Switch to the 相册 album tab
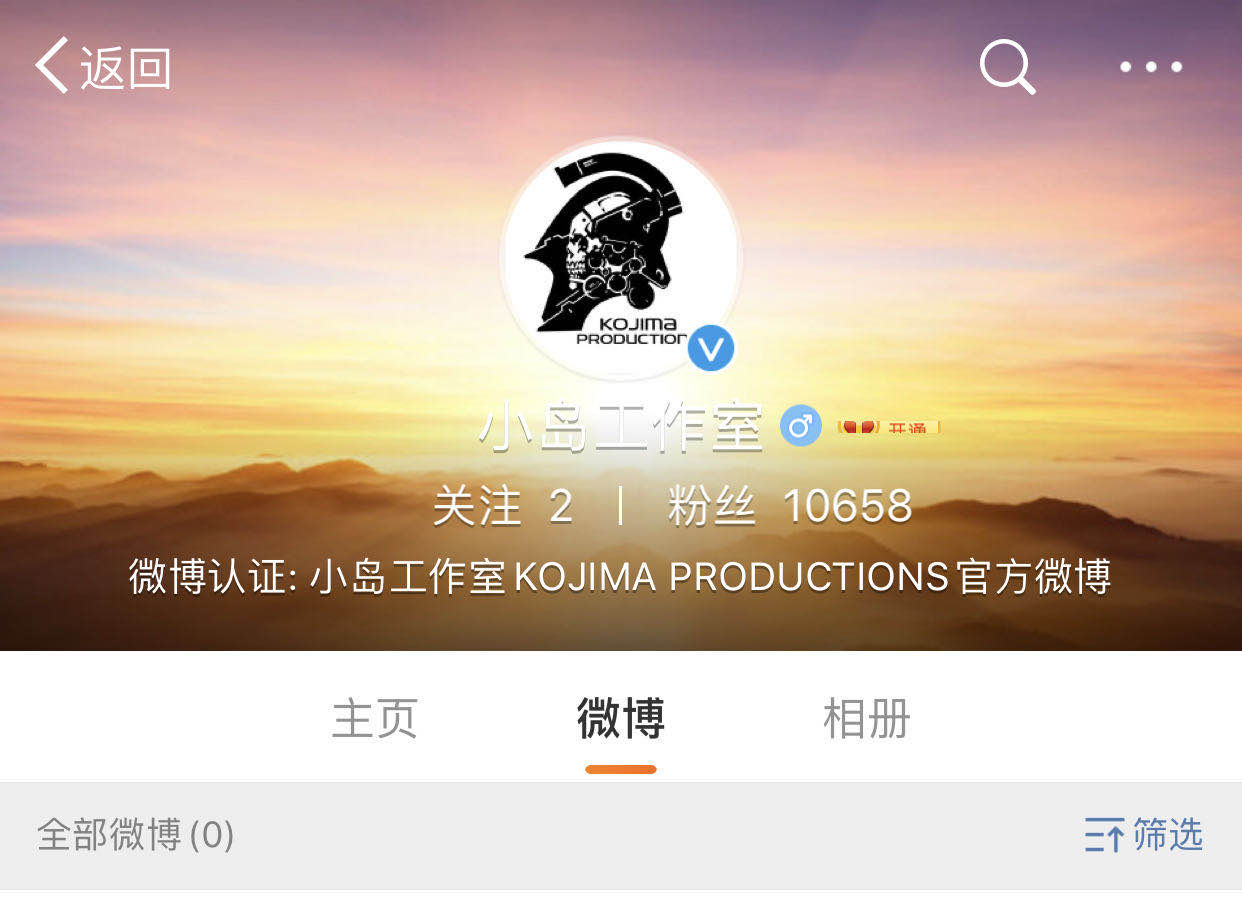1242x899 pixels. click(866, 718)
